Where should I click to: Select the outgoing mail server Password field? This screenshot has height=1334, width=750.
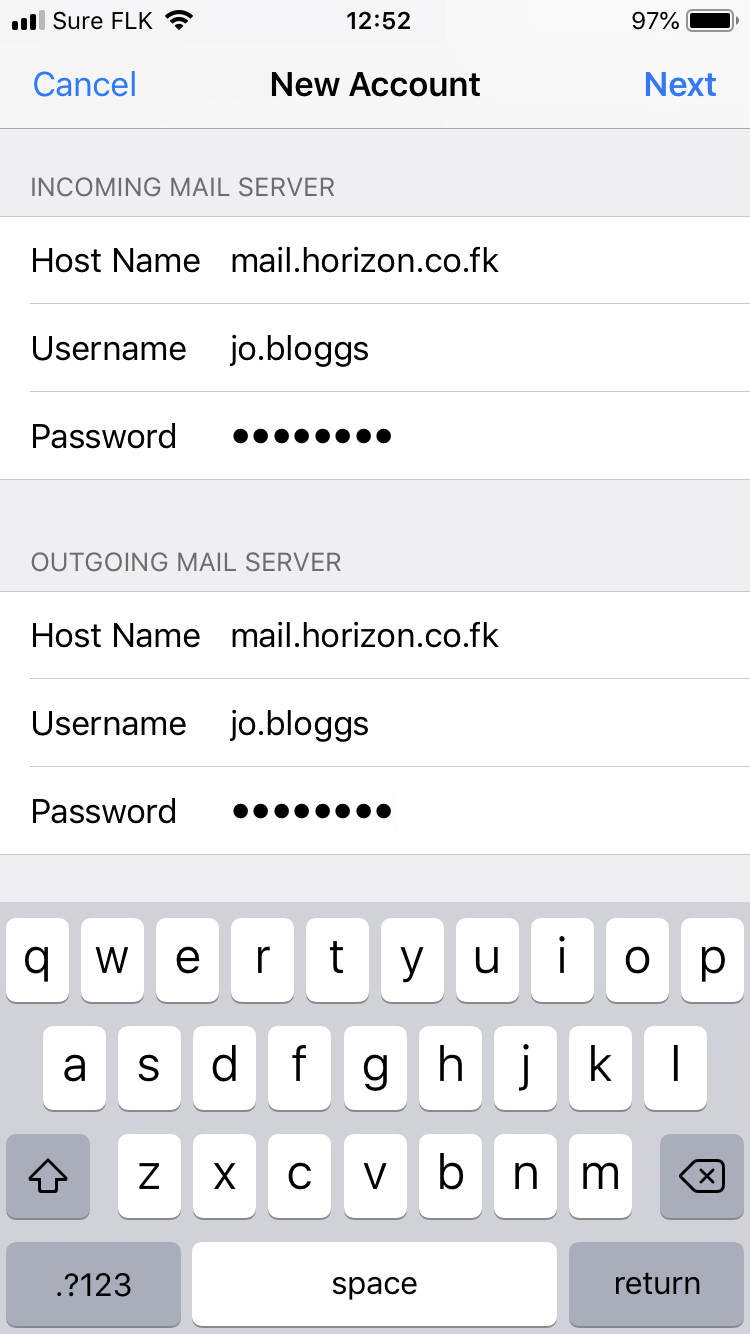[375, 811]
